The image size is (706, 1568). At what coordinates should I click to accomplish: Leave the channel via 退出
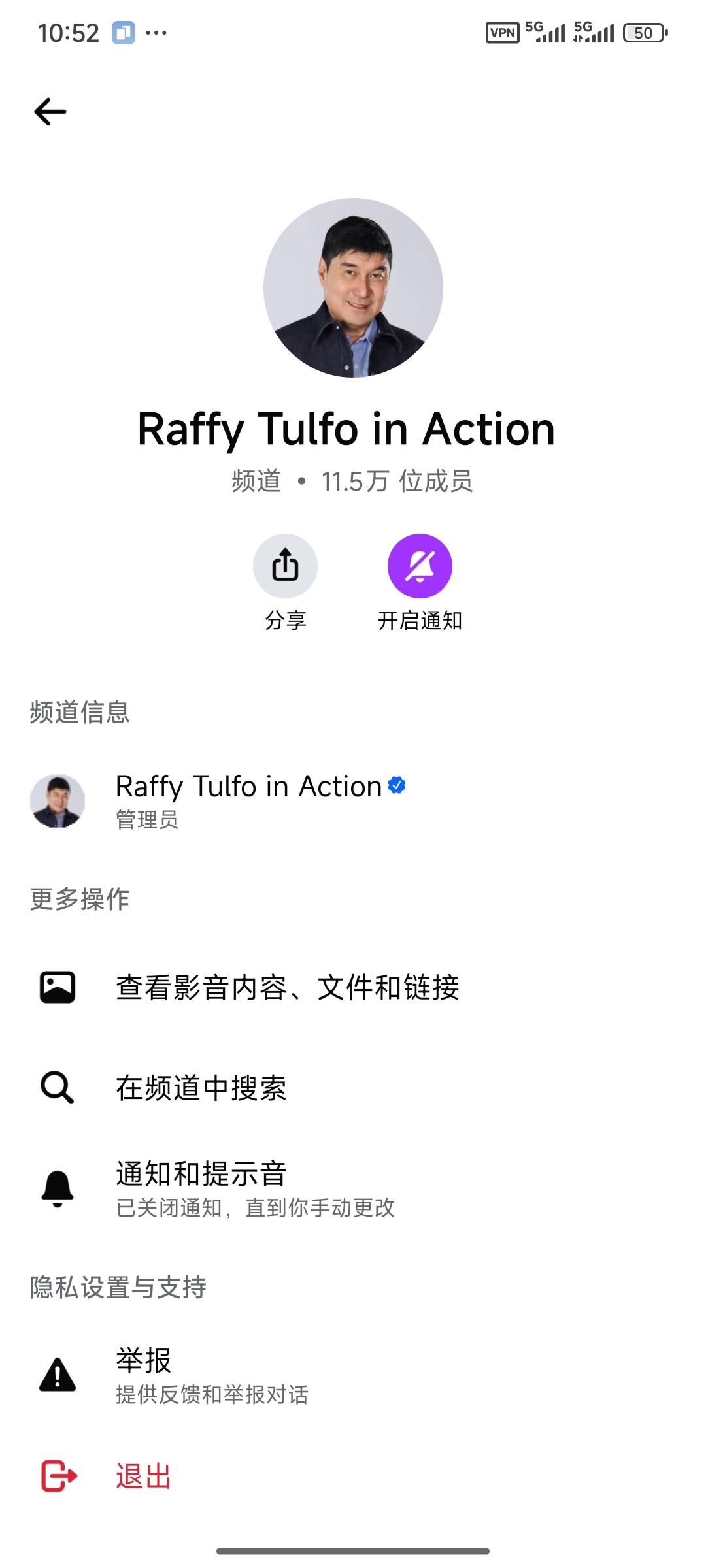click(144, 1477)
